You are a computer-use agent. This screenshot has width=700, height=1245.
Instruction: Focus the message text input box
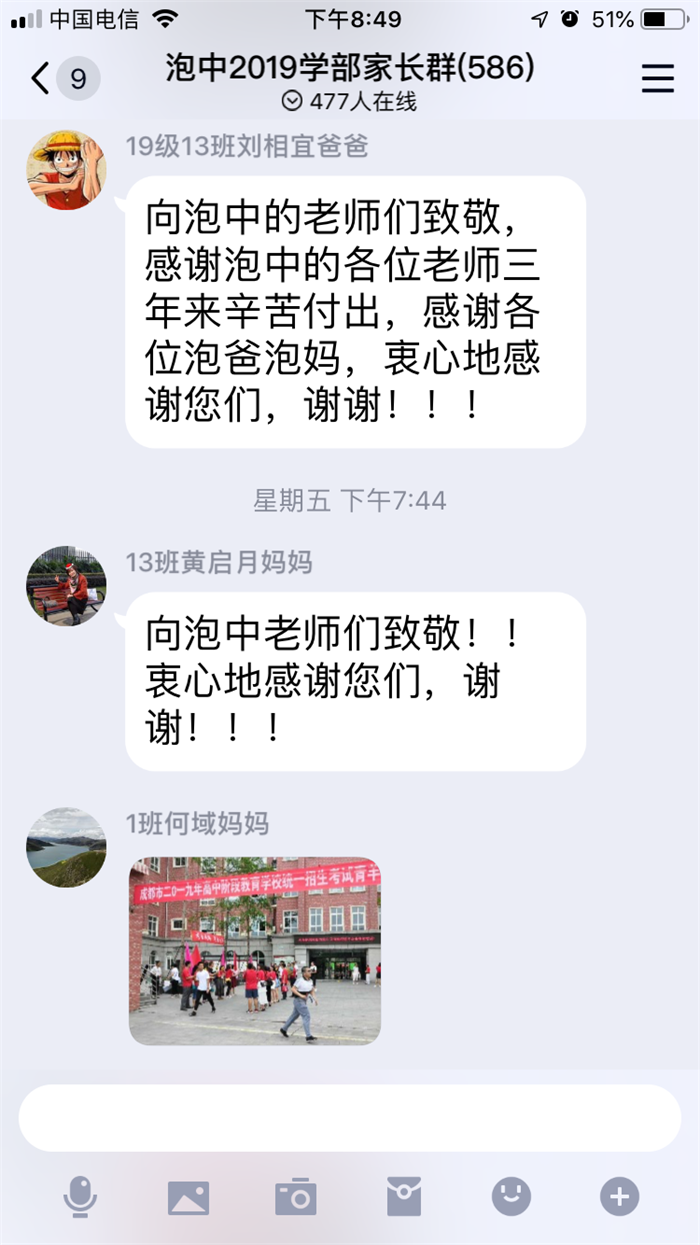pyautogui.click(x=350, y=1117)
